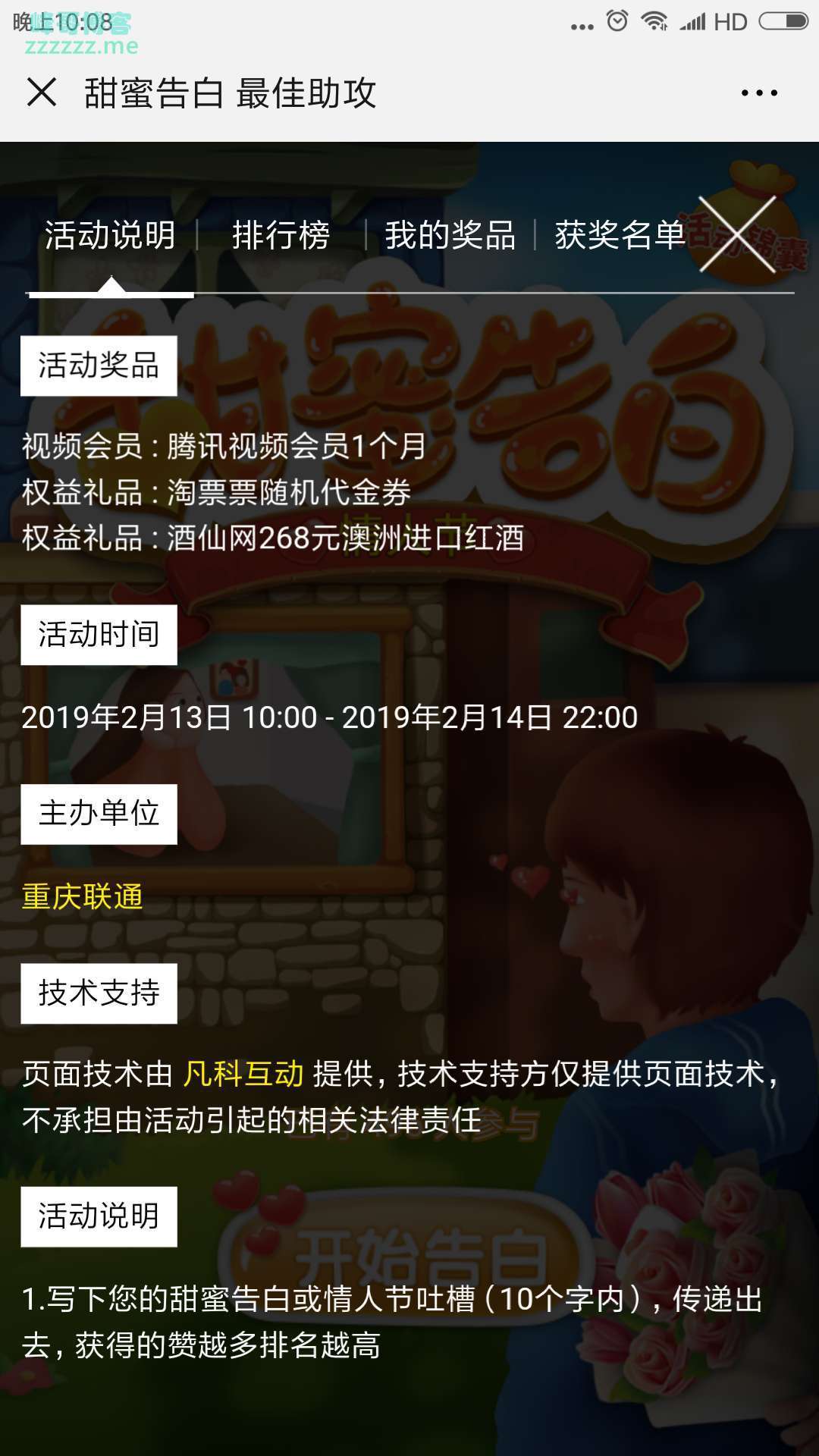This screenshot has width=819, height=1456.
Task: Close the webpage with the top X
Action: (42, 93)
